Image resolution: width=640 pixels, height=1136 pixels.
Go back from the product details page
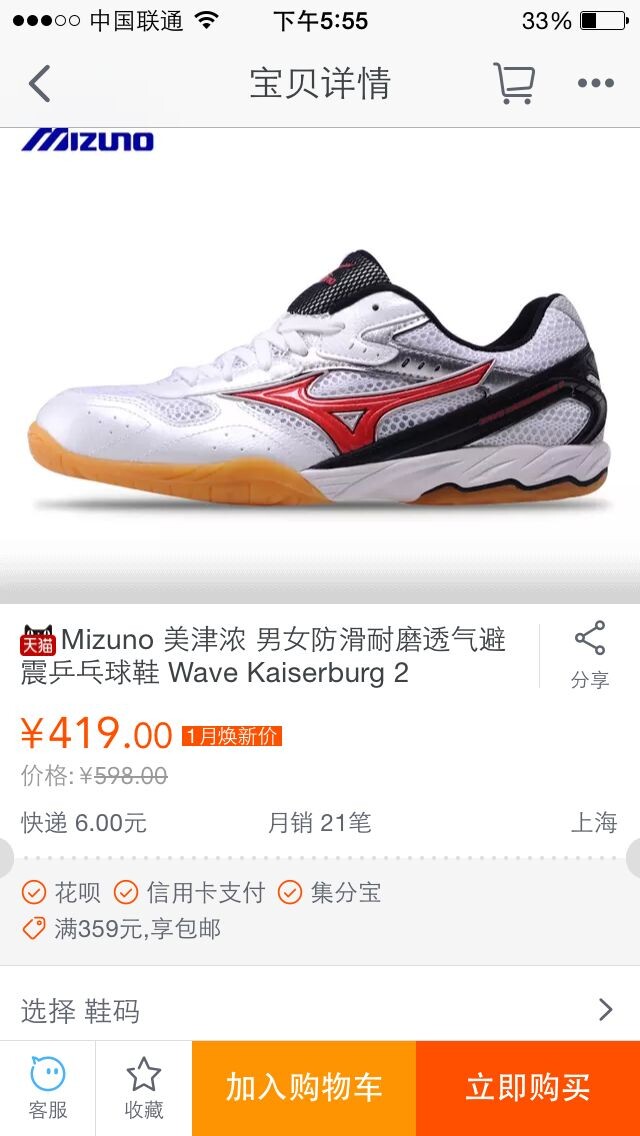click(x=40, y=84)
